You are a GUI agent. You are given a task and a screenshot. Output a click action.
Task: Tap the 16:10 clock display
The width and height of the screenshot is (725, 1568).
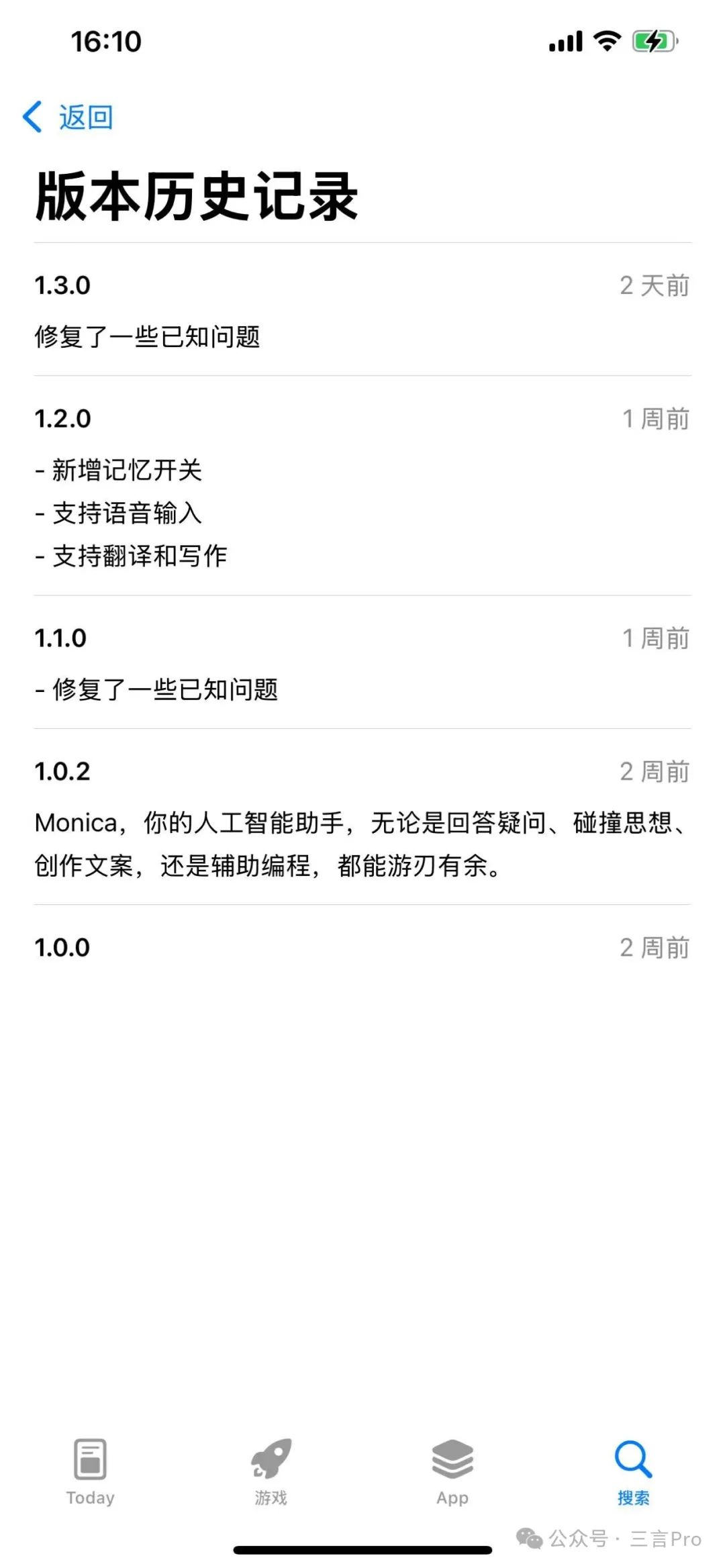[104, 42]
